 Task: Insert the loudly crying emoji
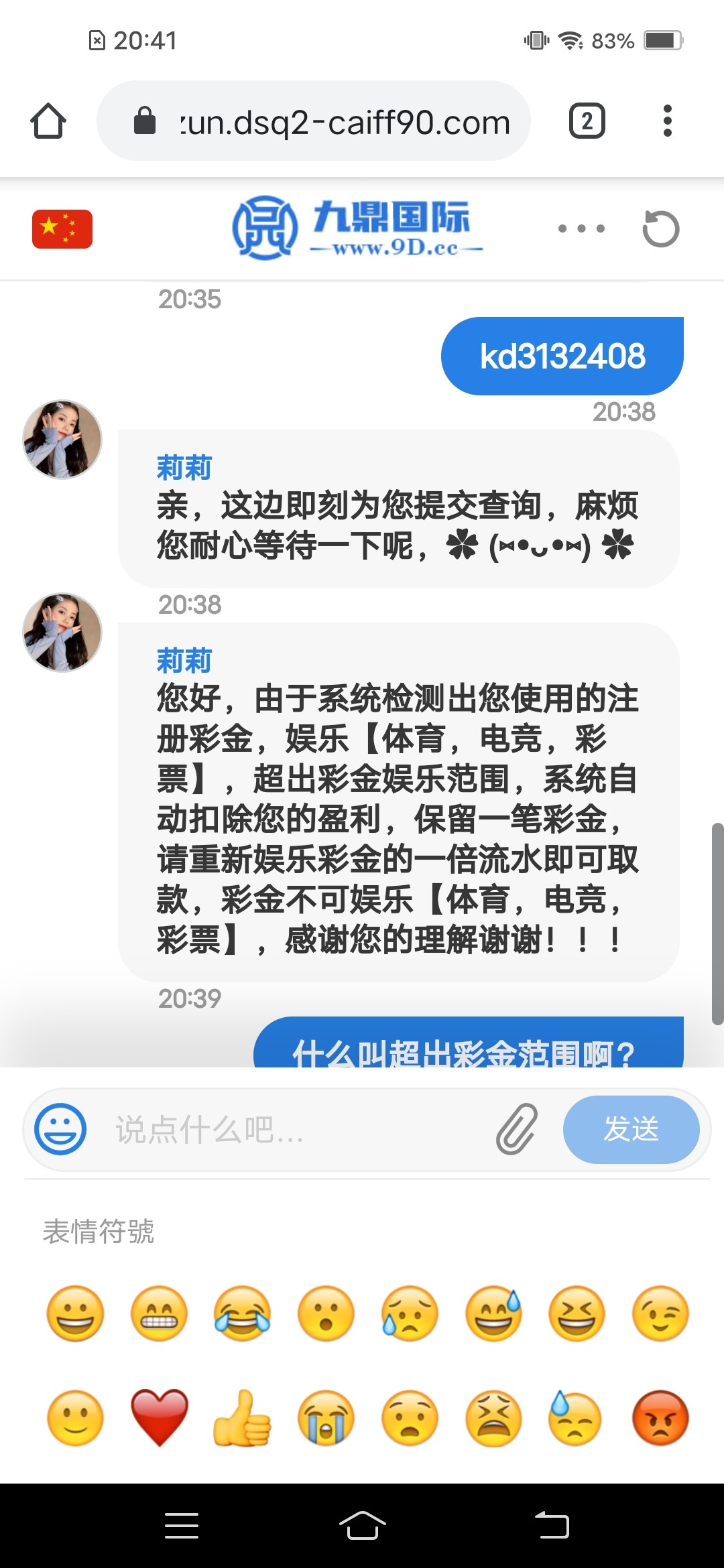[326, 1417]
